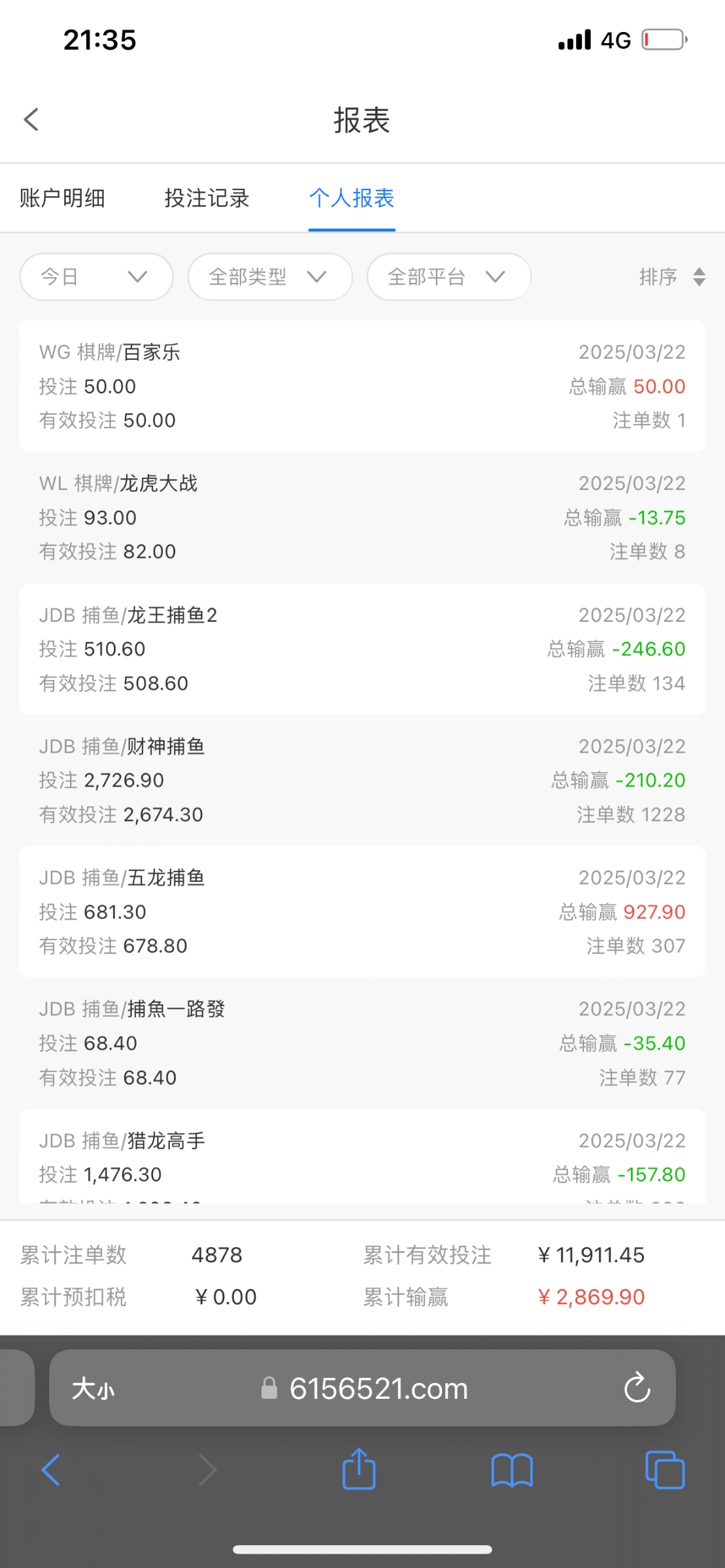Open the 大小 text size menu
The height and width of the screenshot is (1568, 725).
(93, 1388)
